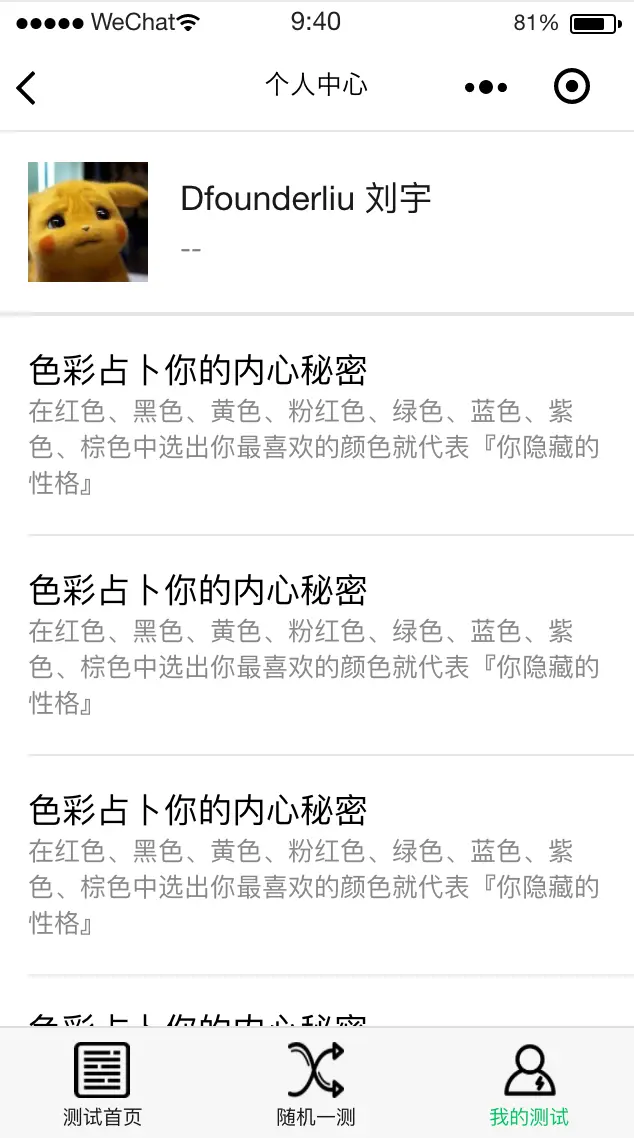Image resolution: width=634 pixels, height=1138 pixels.
Task: Close the mini program via the circle icon
Action: [x=572, y=87]
